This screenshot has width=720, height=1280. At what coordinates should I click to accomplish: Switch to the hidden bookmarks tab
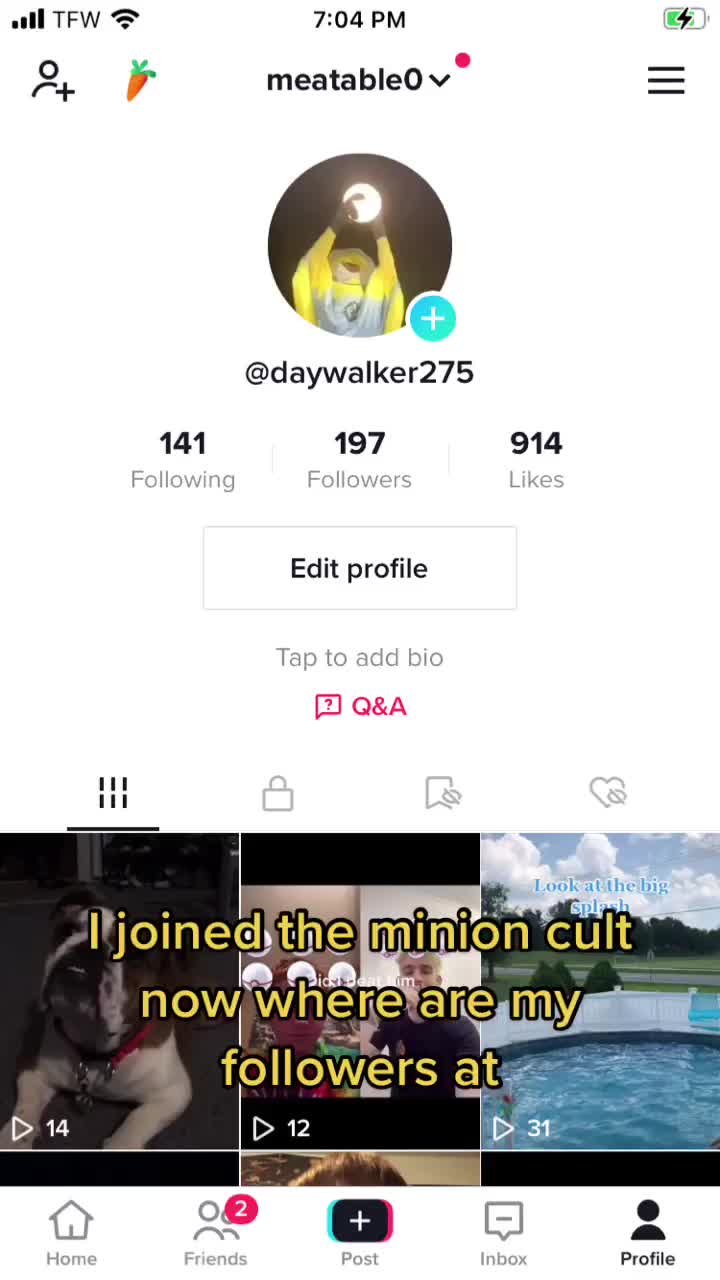[443, 793]
